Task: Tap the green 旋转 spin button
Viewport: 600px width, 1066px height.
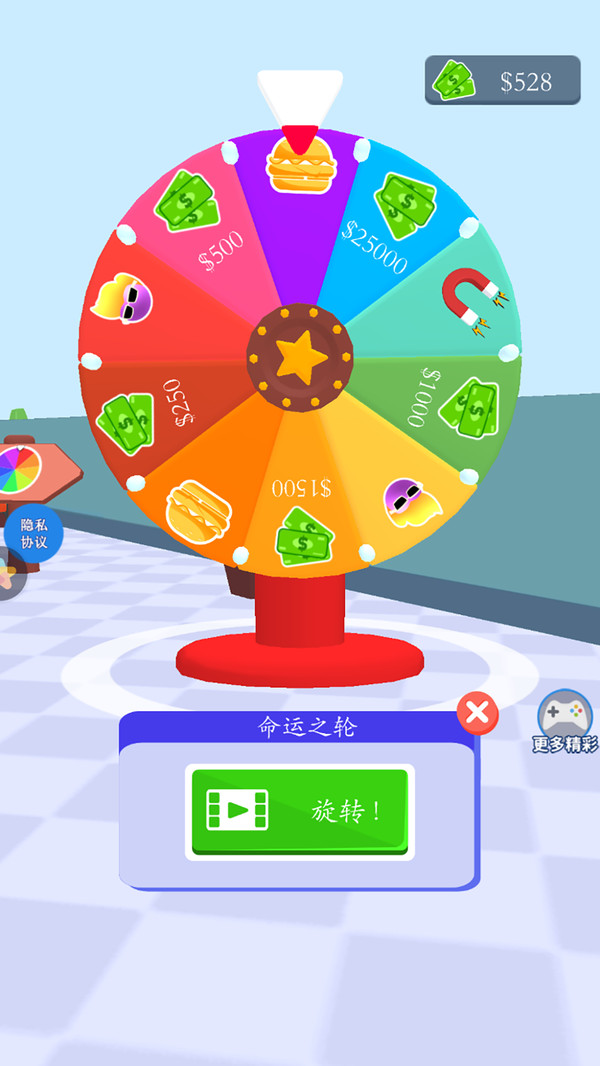Action: click(x=299, y=811)
